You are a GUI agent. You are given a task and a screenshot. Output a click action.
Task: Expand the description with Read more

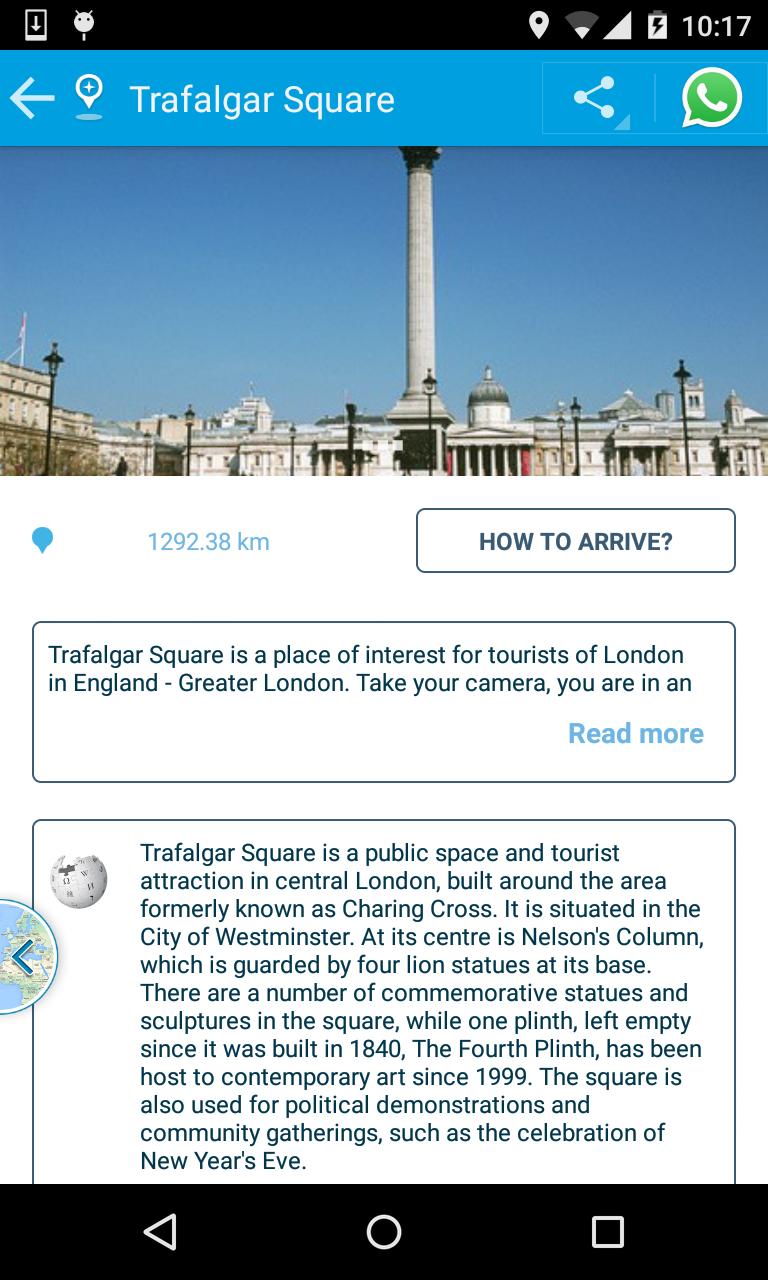tap(635, 733)
